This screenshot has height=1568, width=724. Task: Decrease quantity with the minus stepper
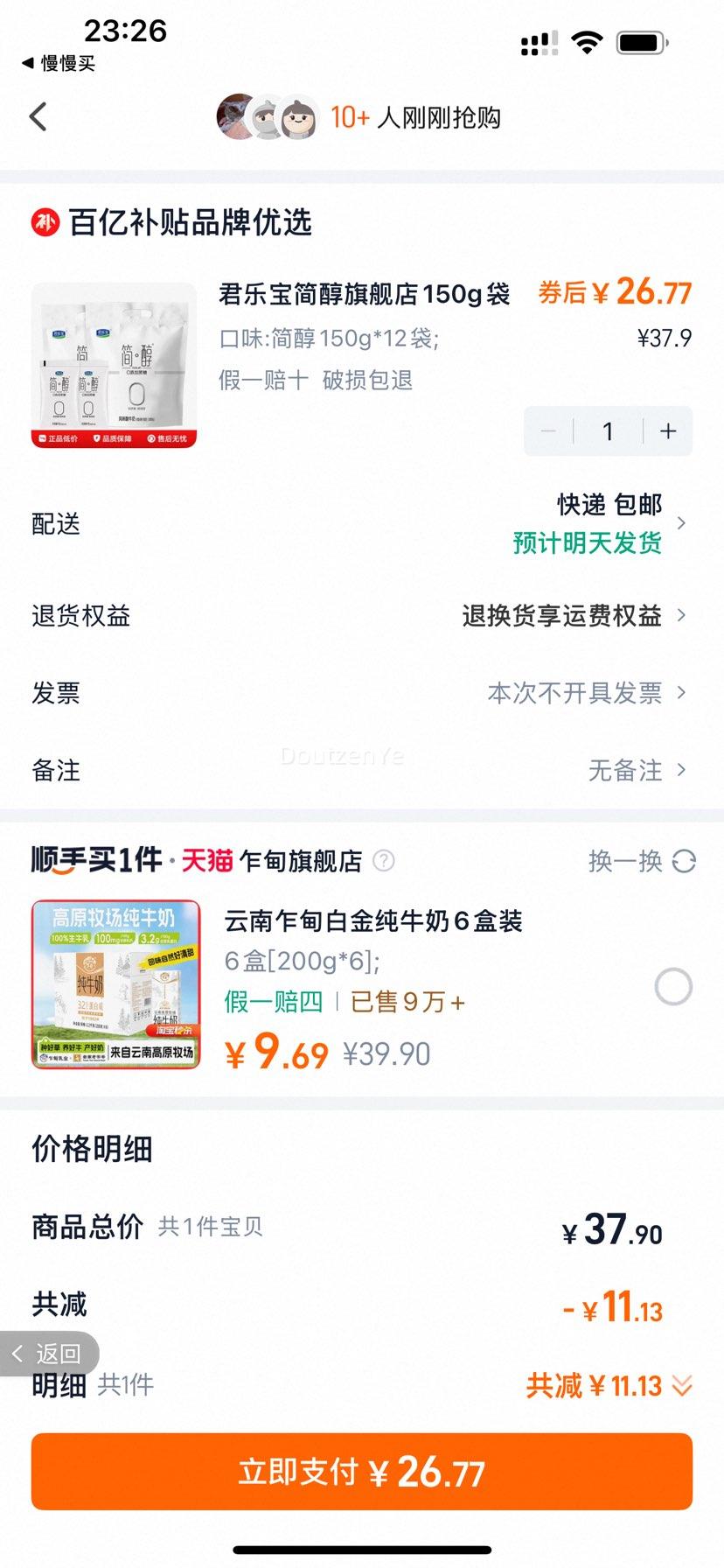[548, 430]
